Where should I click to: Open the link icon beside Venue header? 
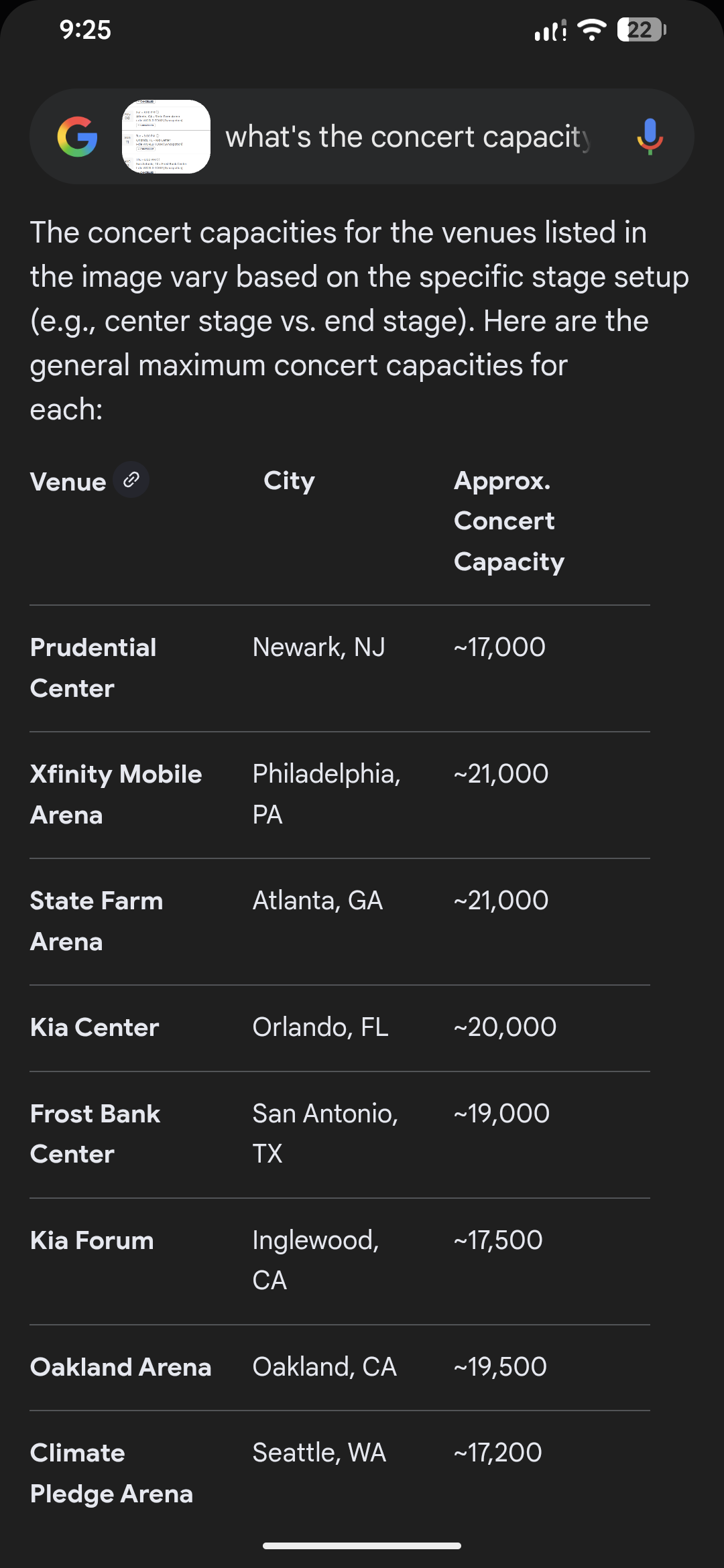coord(131,480)
